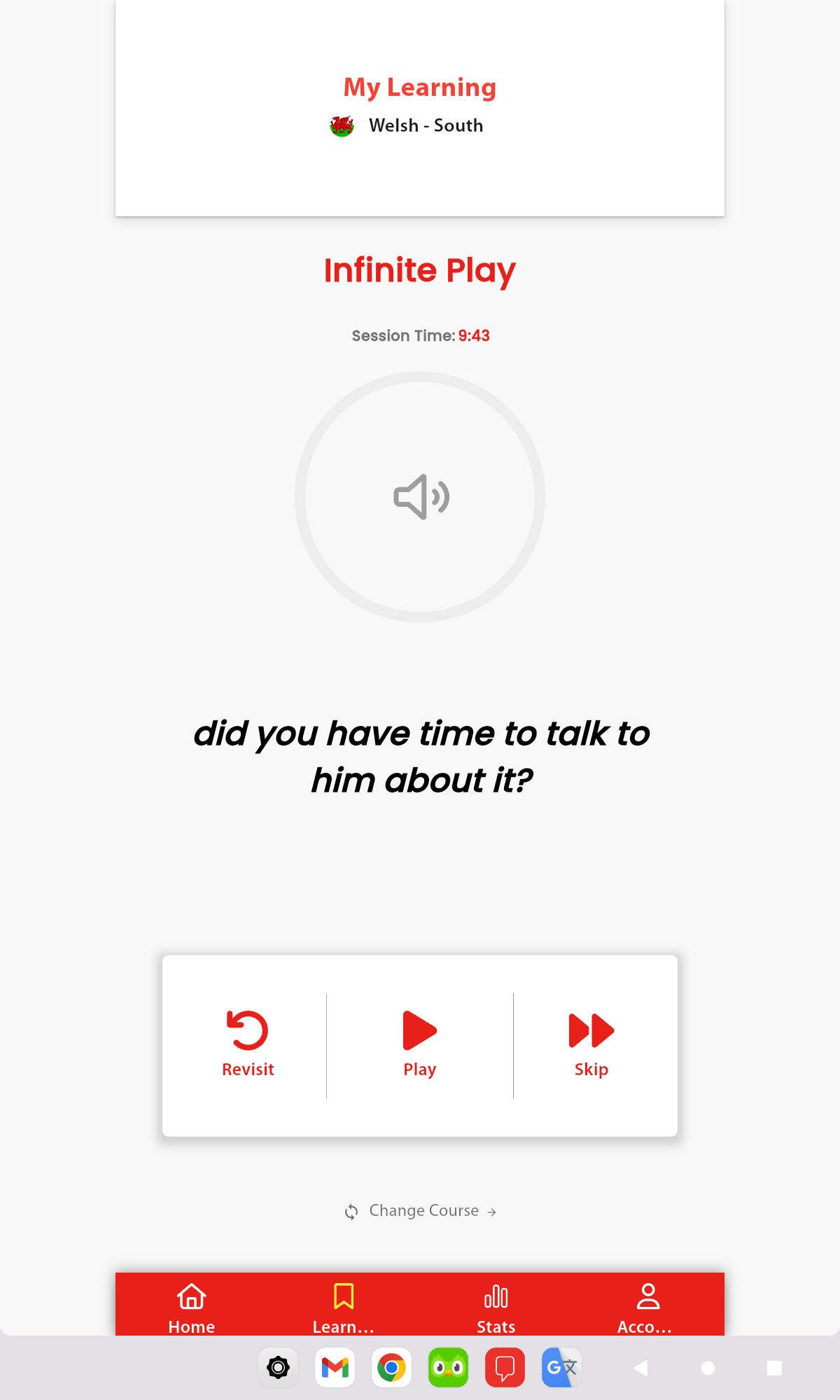Launch Duolingo from the taskbar
The width and height of the screenshot is (840, 1400).
(448, 1367)
